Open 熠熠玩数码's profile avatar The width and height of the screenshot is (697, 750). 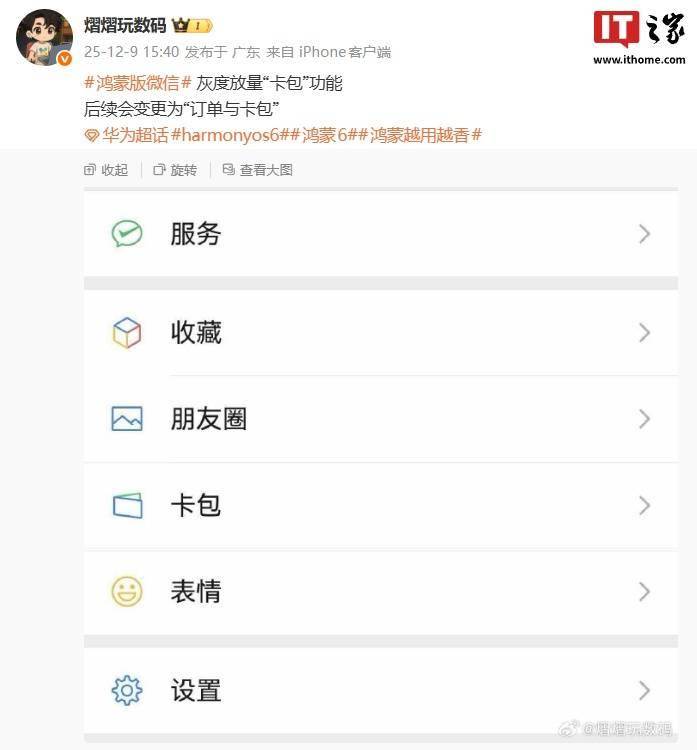[x=44, y=38]
